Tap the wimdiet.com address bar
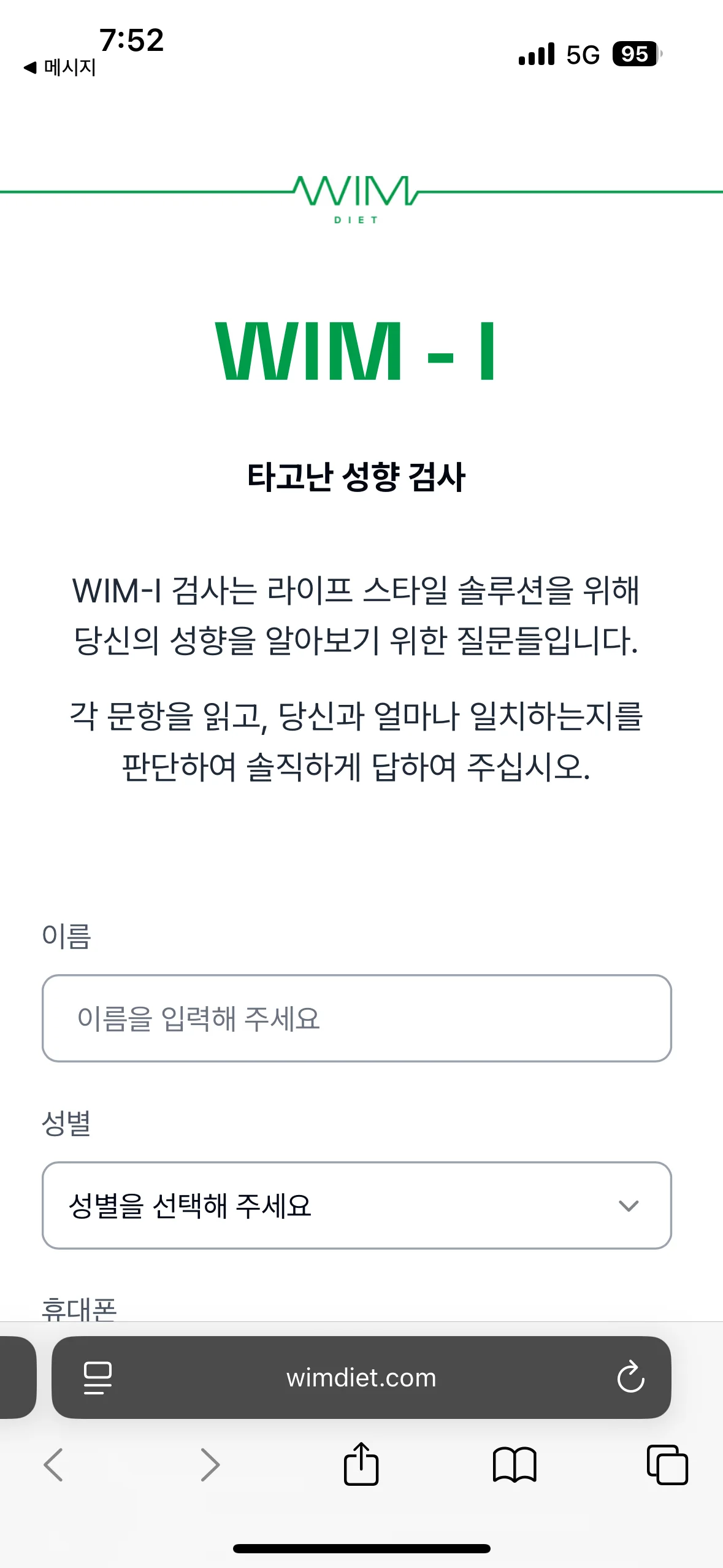Image resolution: width=723 pixels, height=1568 pixels. pos(361,1378)
